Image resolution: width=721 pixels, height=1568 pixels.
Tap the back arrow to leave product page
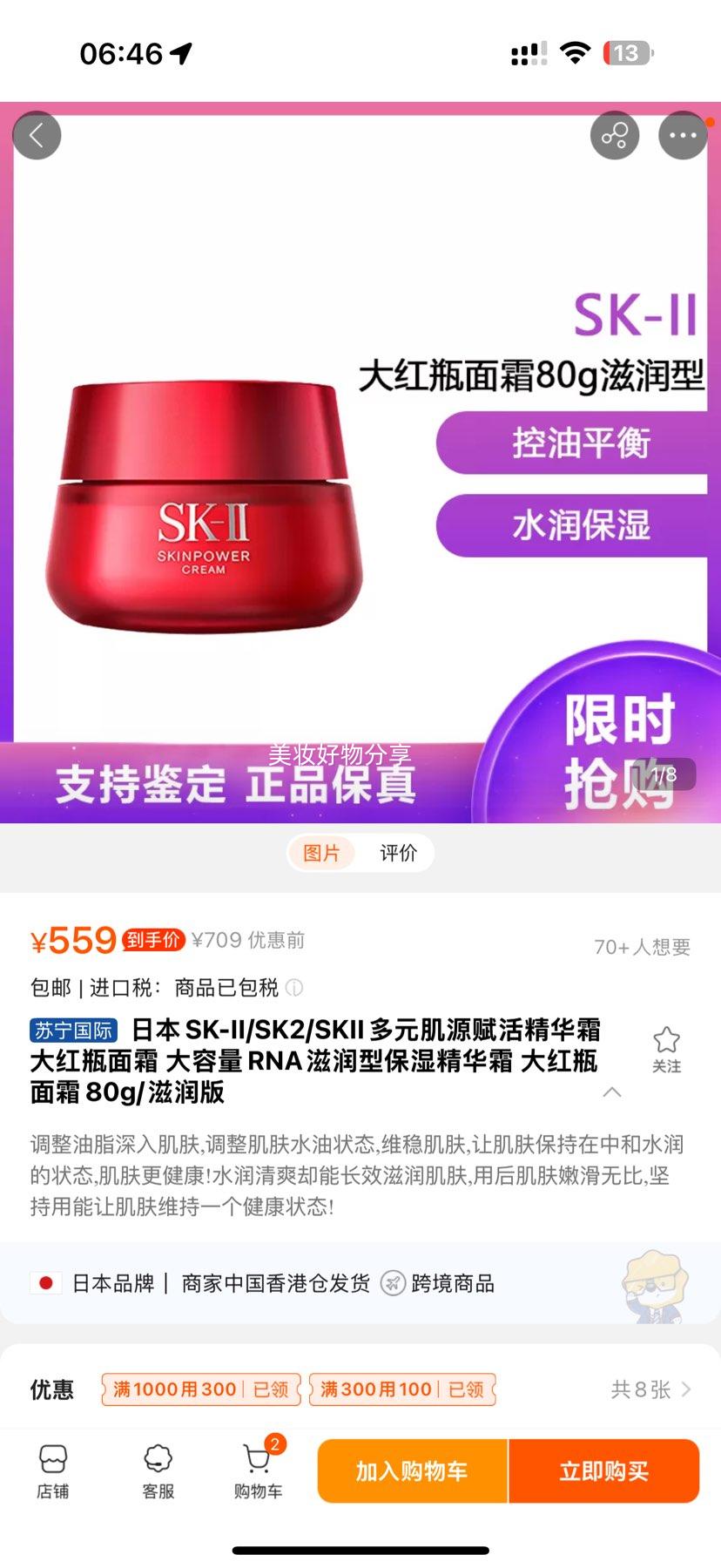coord(37,137)
